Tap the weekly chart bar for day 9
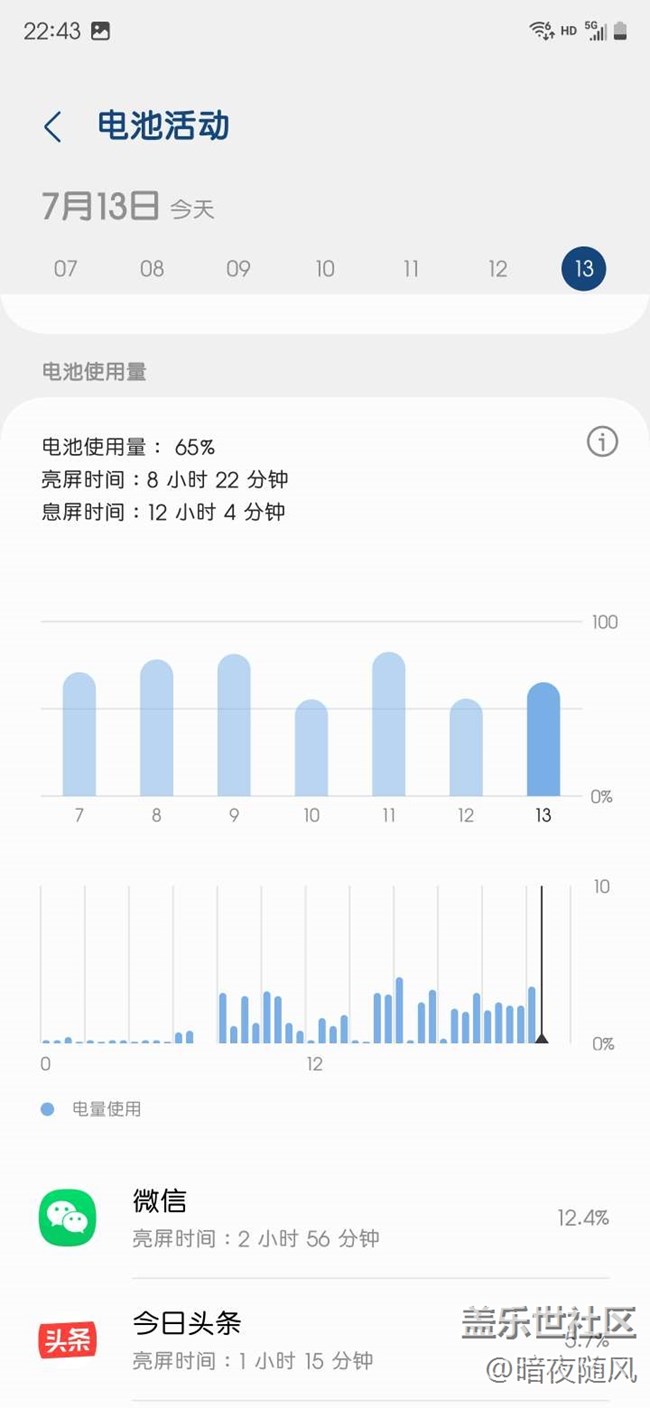 pos(234,726)
